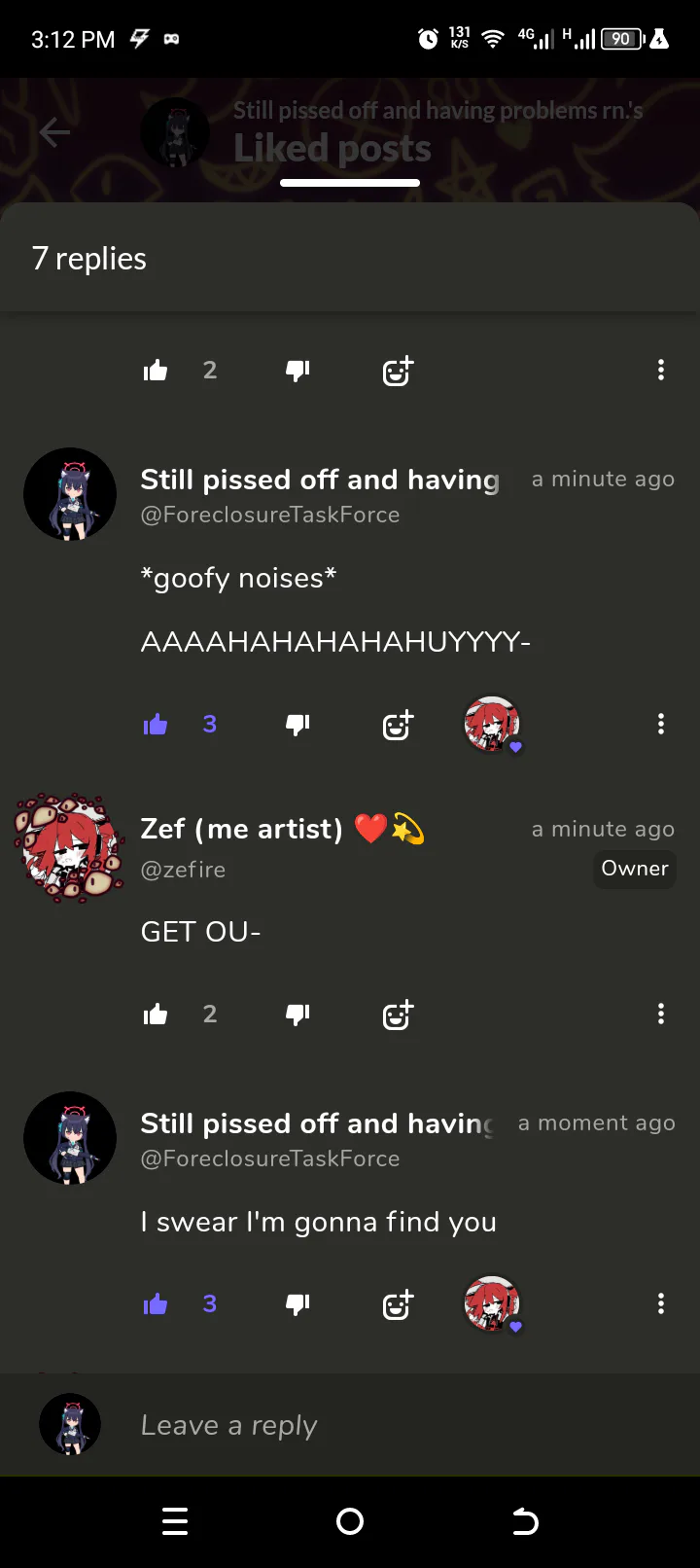This screenshot has height=1568, width=700.
Task: Dislike the "I swear I'm gonna find you" reply
Action: 297,1304
